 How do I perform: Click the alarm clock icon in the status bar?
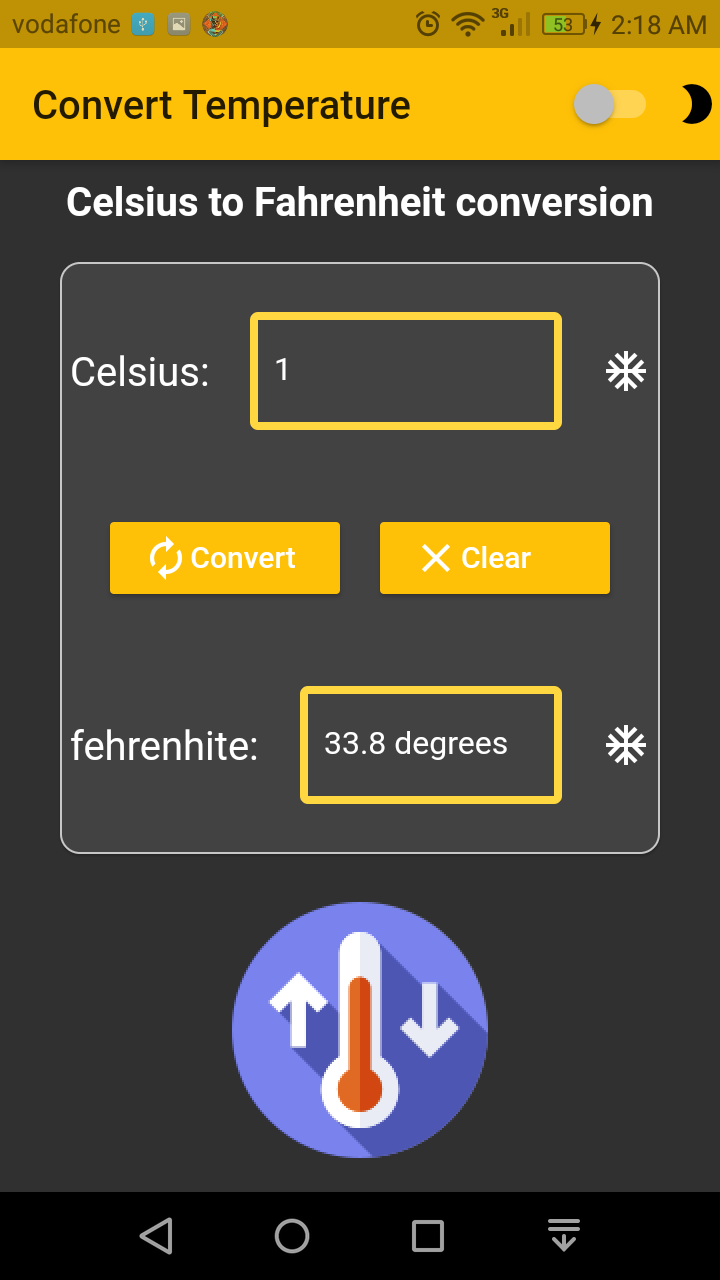coord(429,23)
